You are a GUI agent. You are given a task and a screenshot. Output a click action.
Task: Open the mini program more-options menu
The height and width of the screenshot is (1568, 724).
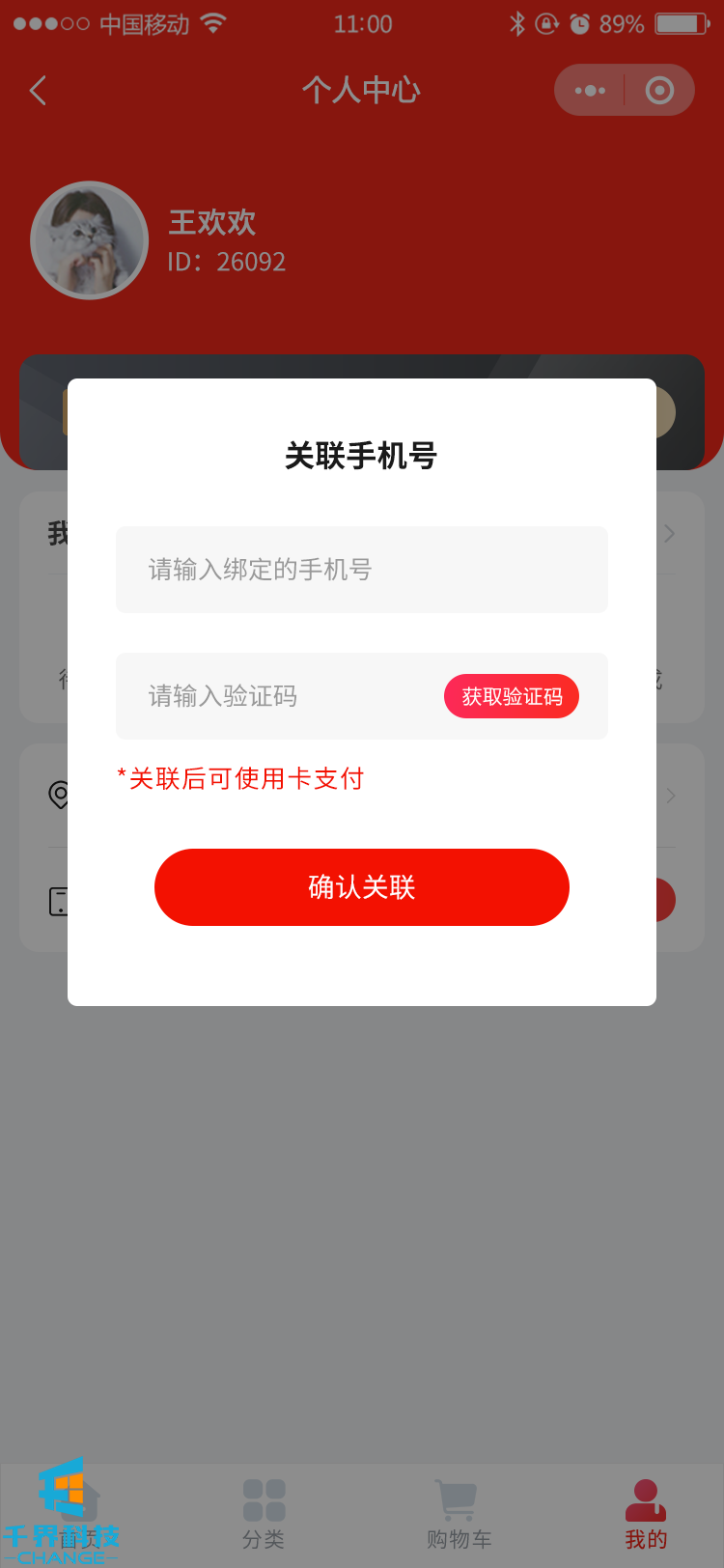(590, 91)
